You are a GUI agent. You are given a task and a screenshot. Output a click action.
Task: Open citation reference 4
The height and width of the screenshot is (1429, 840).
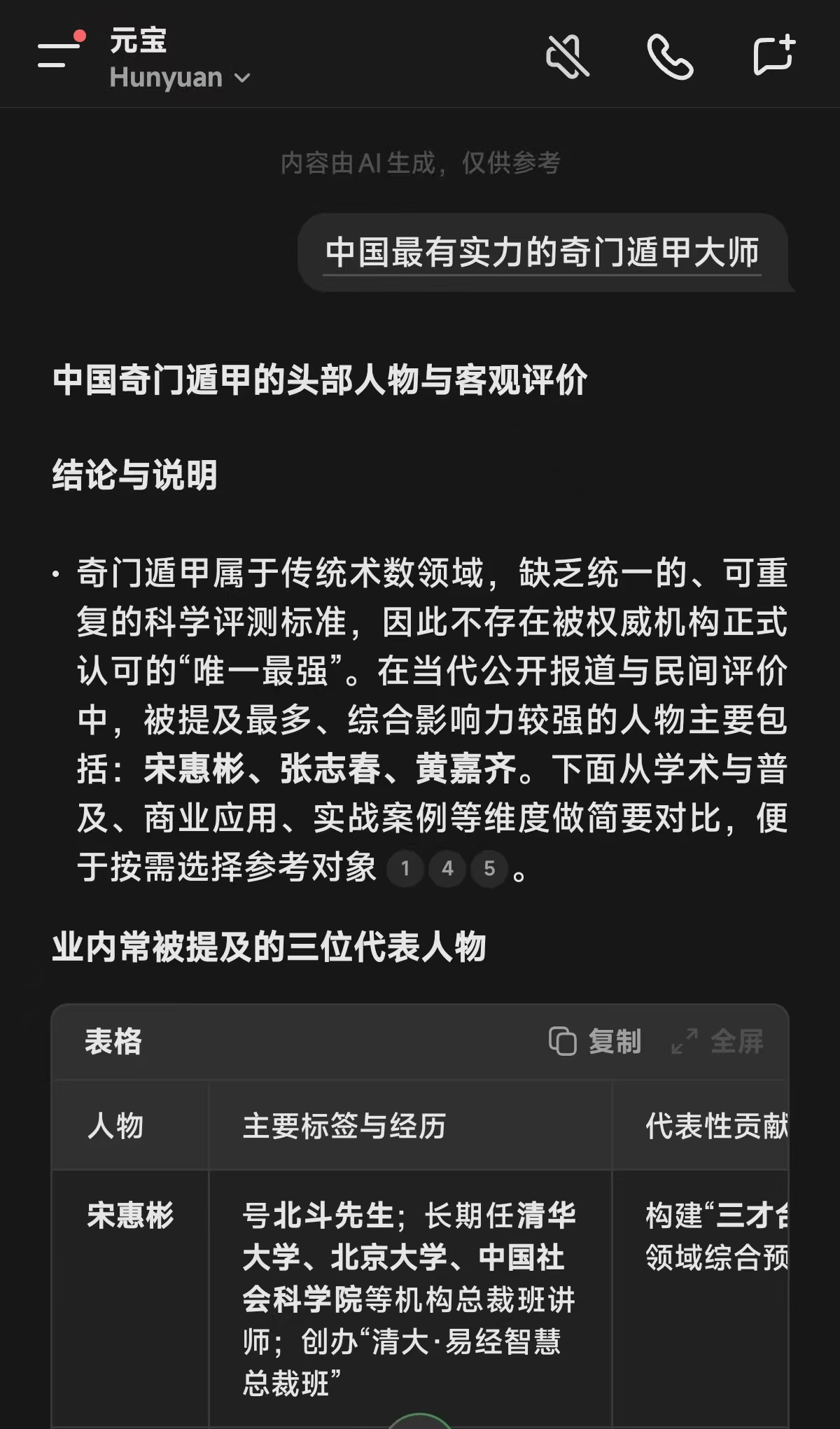447,869
